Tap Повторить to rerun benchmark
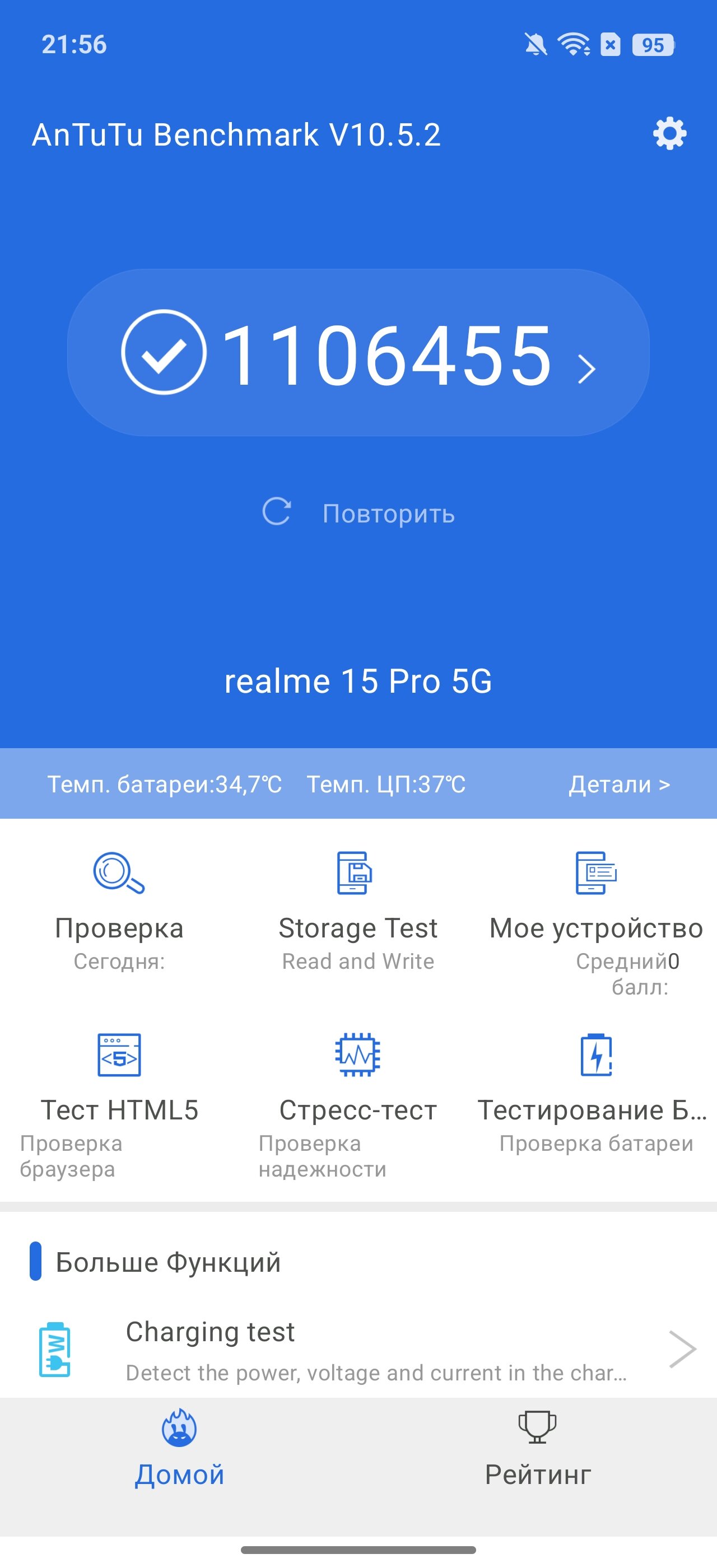 click(358, 513)
